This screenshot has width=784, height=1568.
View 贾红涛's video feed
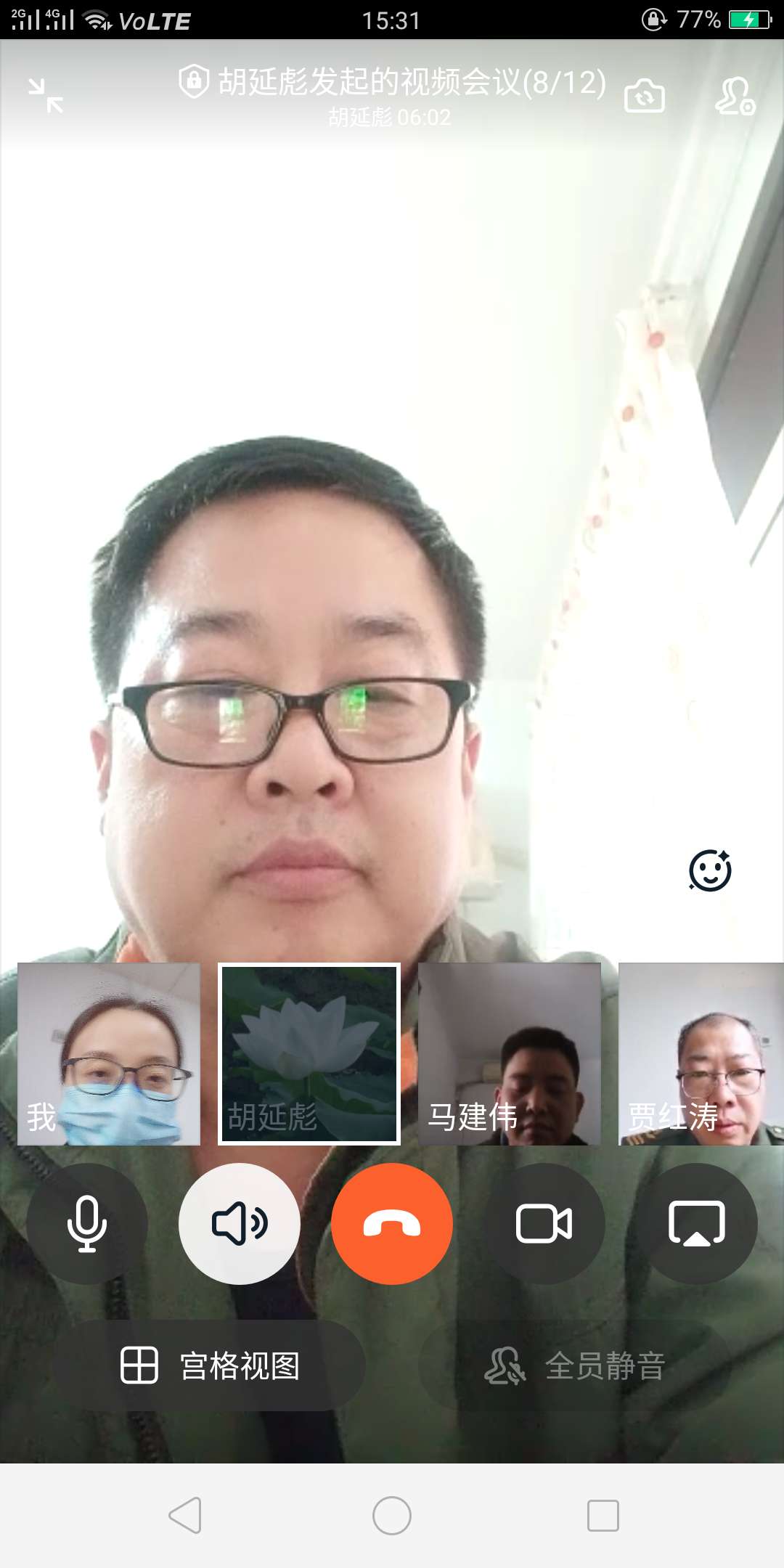tap(700, 1054)
